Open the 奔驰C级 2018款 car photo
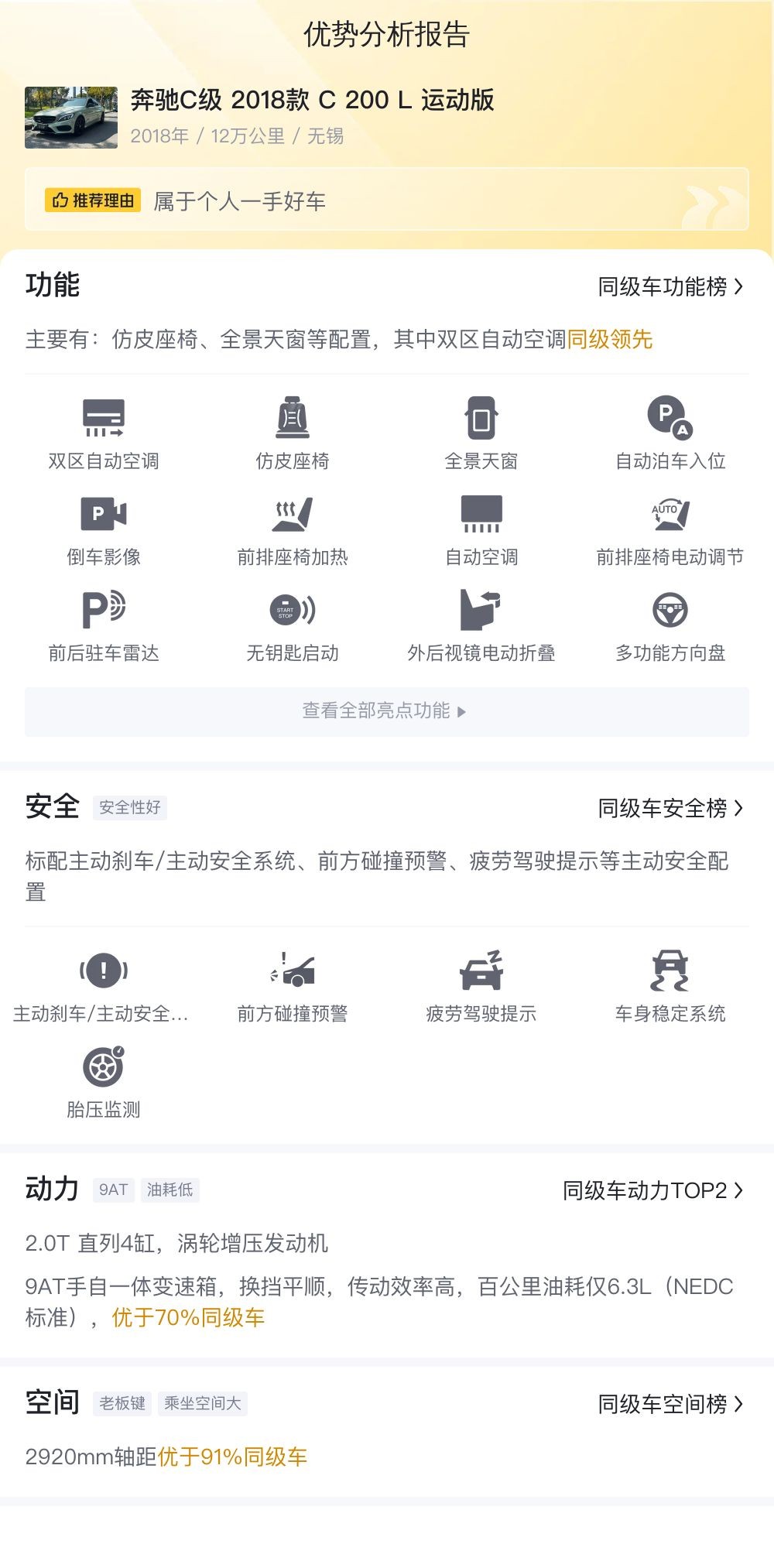 click(71, 118)
